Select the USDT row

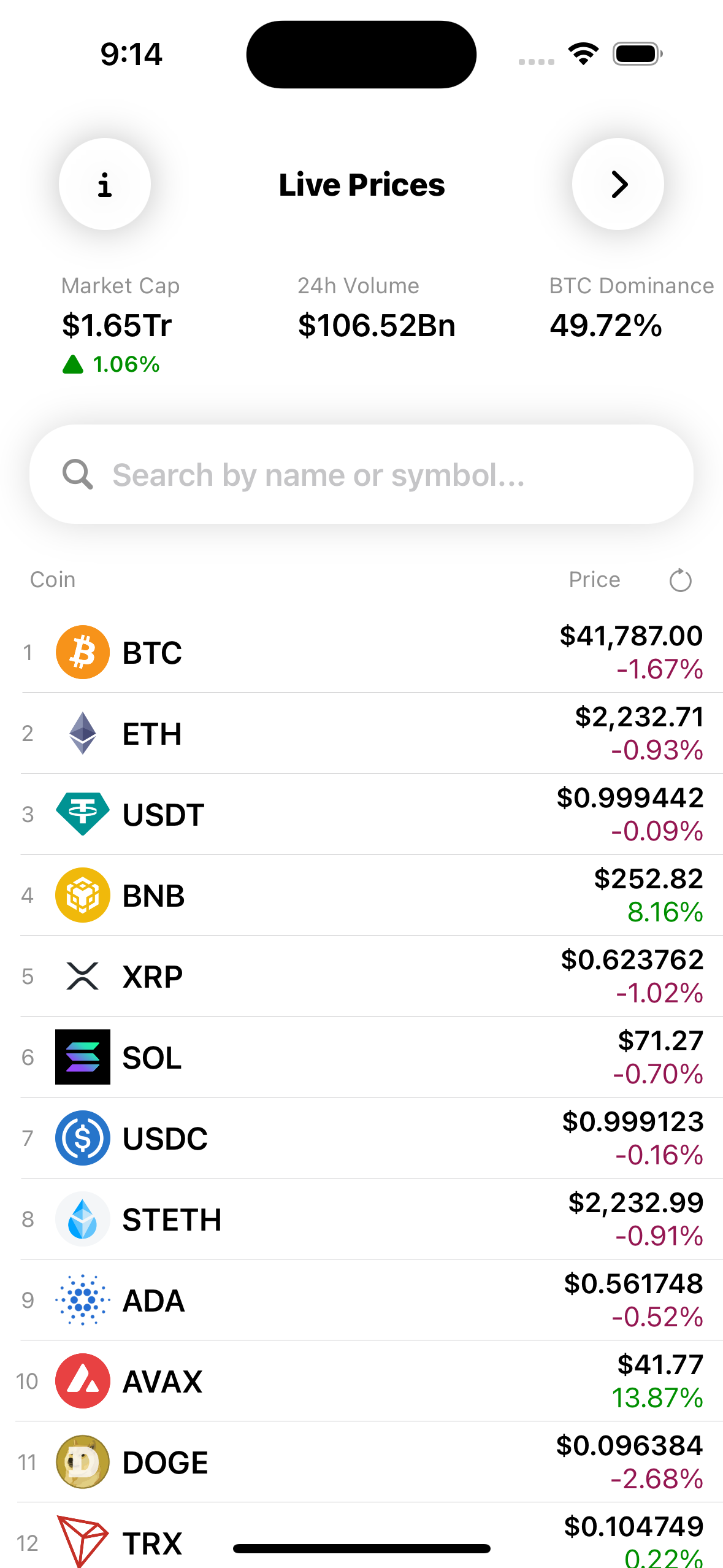click(361, 814)
